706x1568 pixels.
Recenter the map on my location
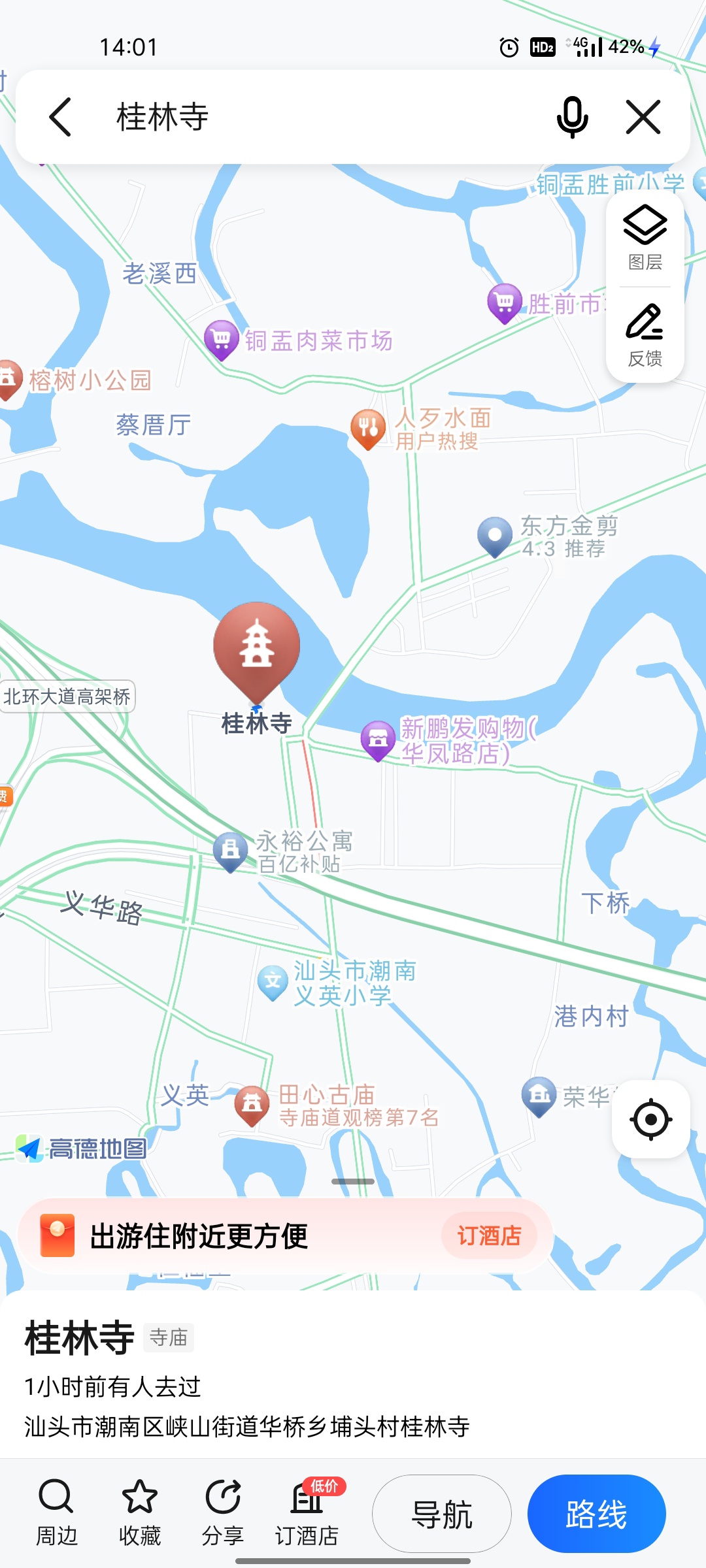pyautogui.click(x=650, y=1119)
